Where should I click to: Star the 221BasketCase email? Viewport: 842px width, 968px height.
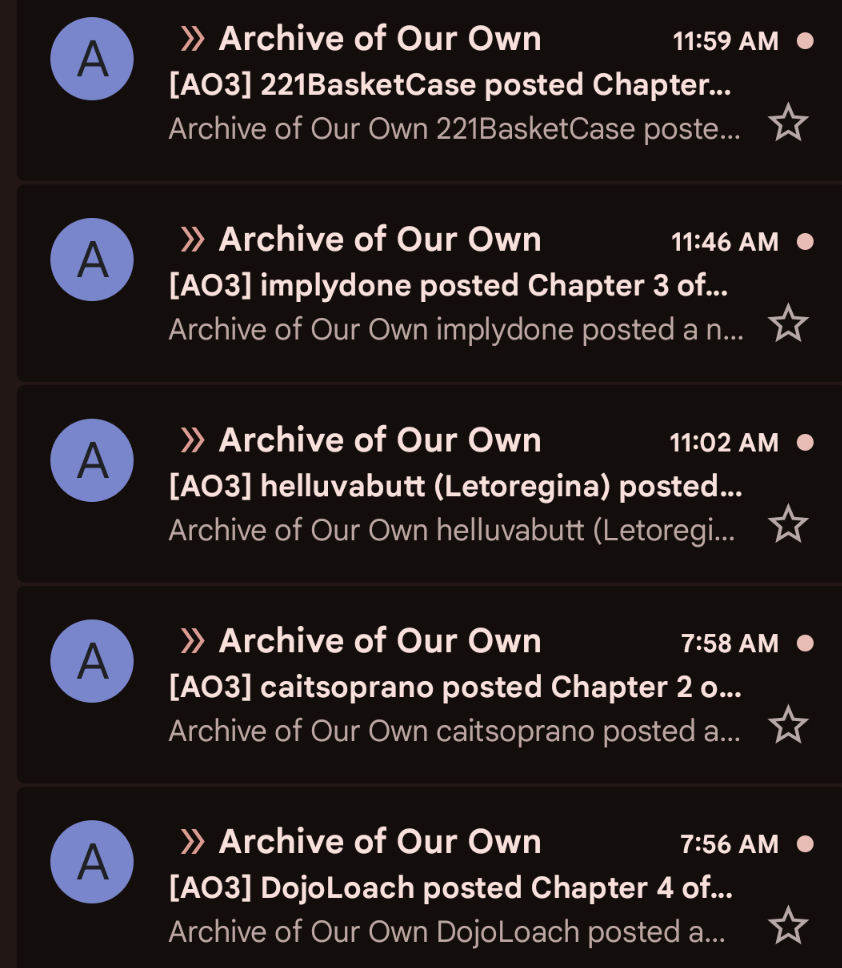coord(788,124)
